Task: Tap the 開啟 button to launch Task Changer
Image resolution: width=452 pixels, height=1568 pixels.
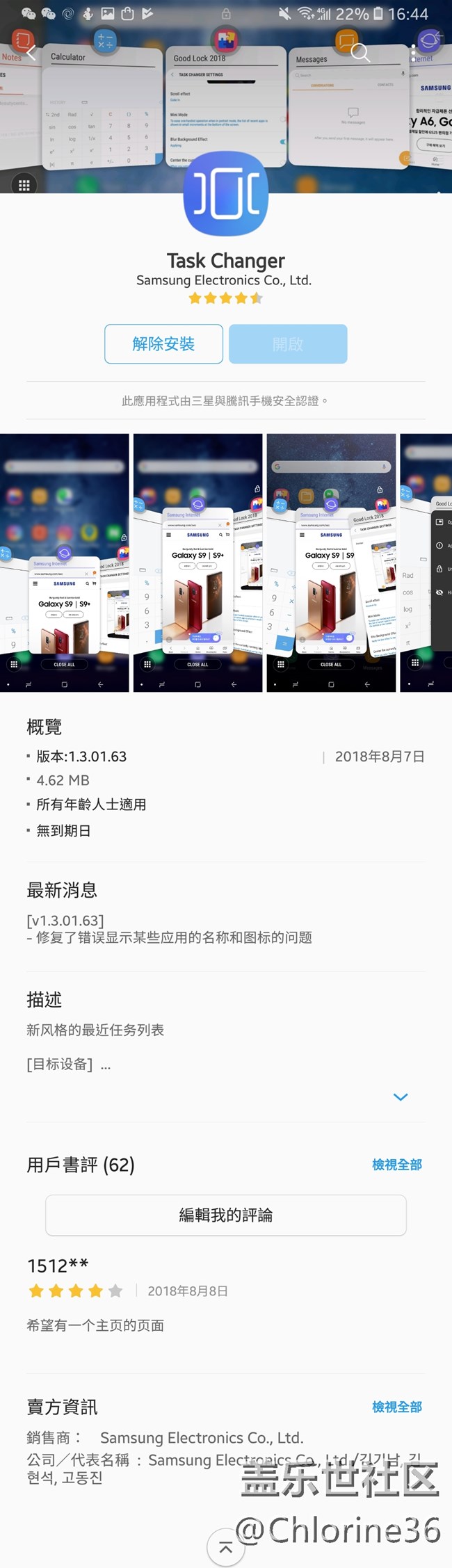Action: tap(288, 343)
